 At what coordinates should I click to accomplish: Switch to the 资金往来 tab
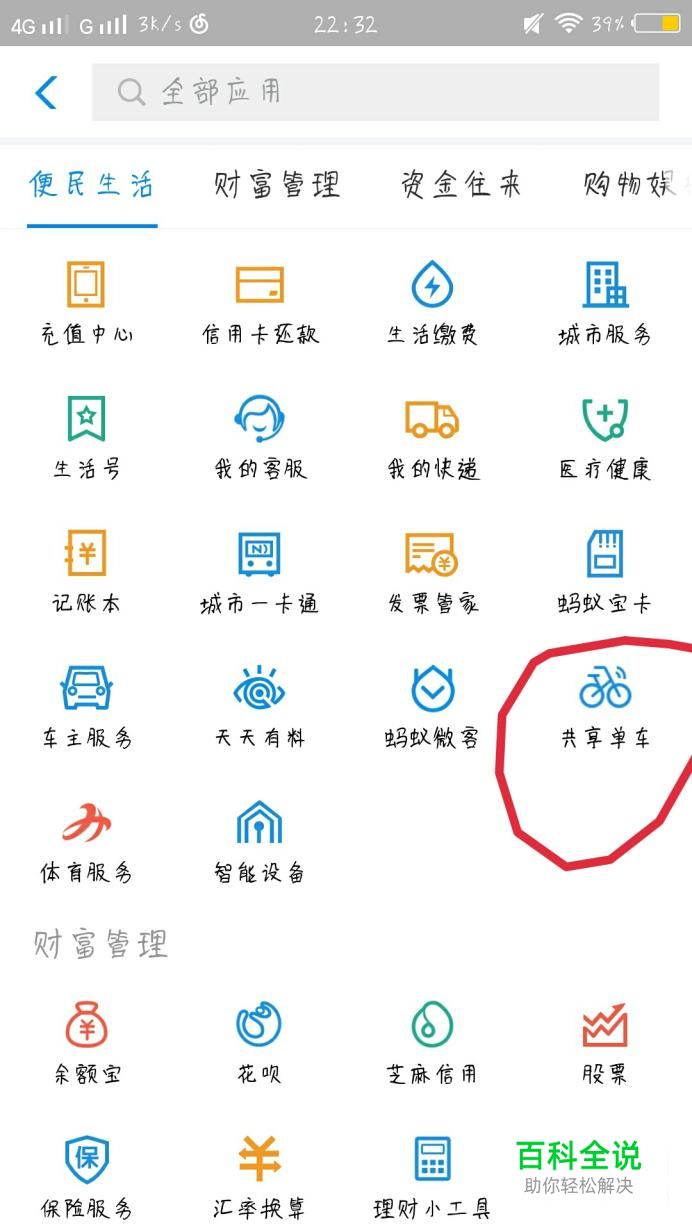[461, 184]
